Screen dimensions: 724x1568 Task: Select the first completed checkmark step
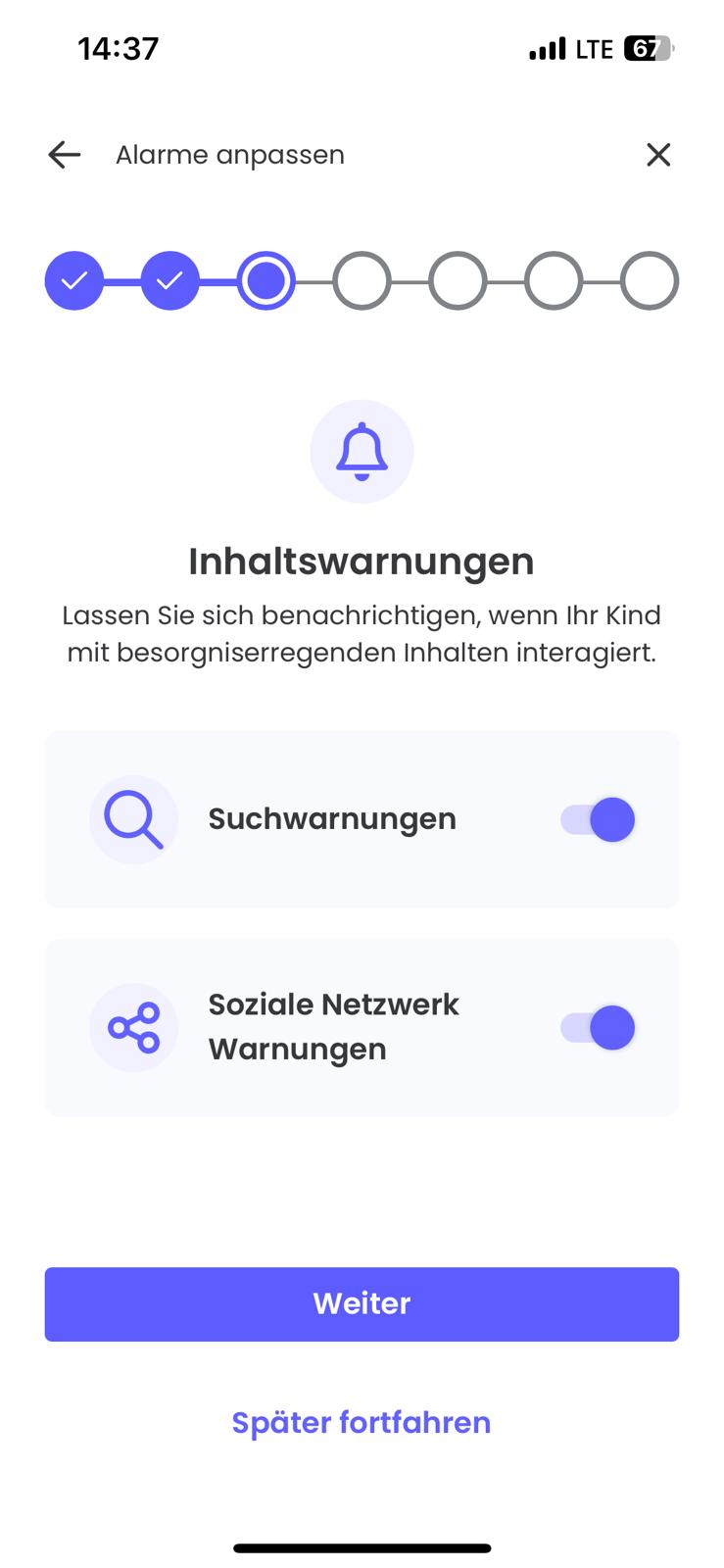click(x=74, y=279)
